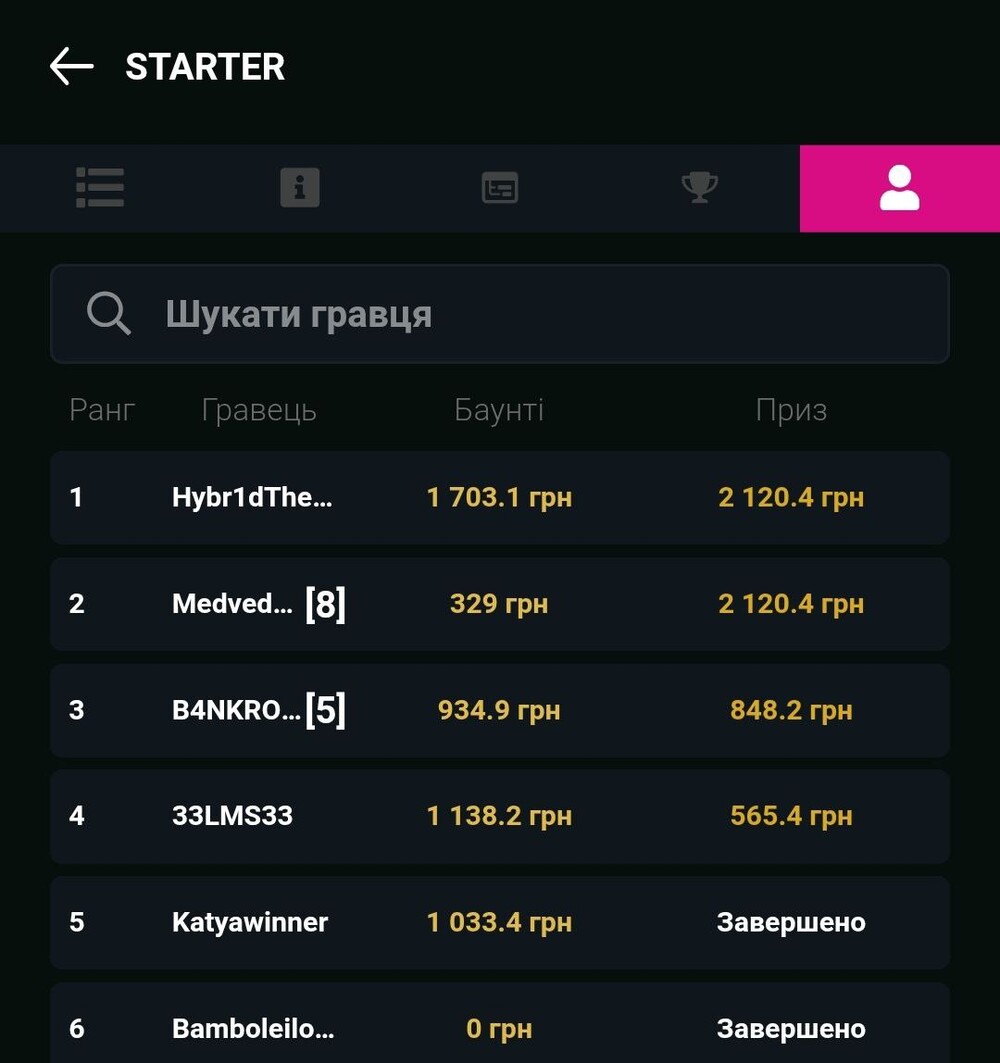Viewport: 1000px width, 1063px height.
Task: Open player Medved… row
Action: (x=500, y=604)
